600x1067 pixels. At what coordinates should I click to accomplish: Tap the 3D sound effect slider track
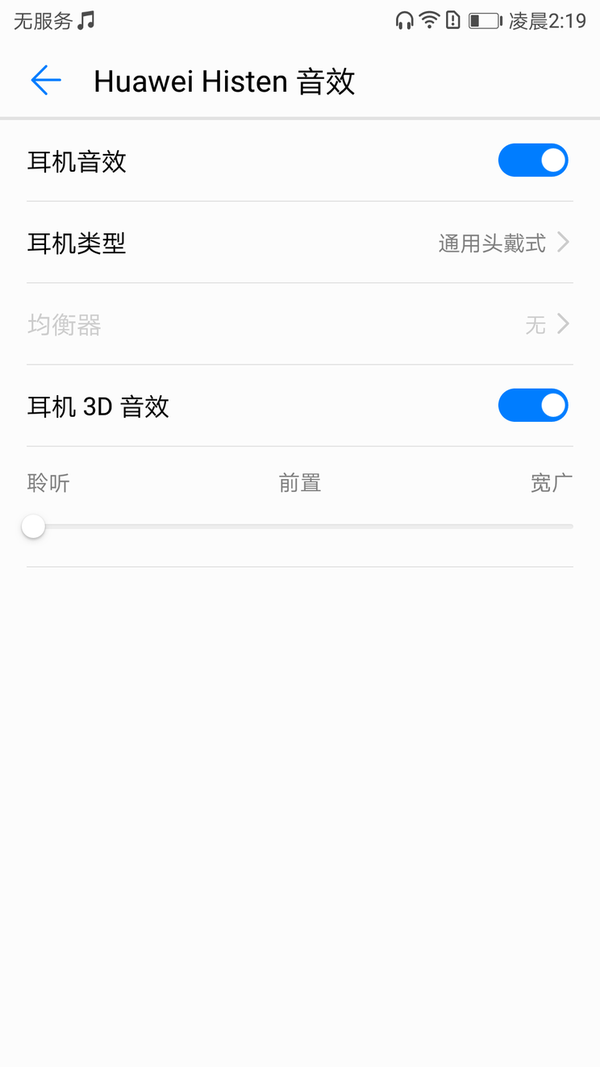(300, 527)
